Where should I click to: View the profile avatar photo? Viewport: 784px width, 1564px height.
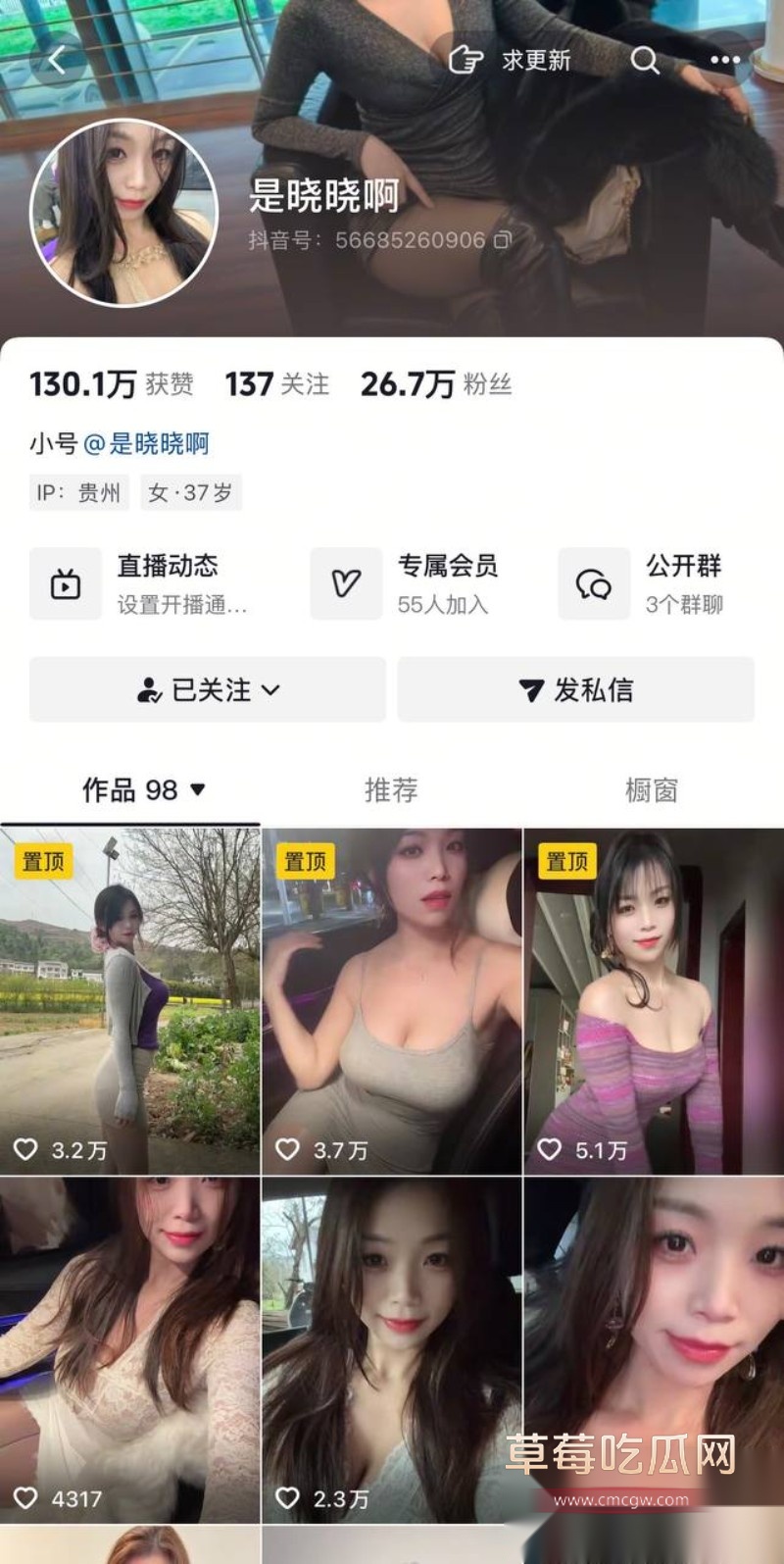click(x=123, y=213)
